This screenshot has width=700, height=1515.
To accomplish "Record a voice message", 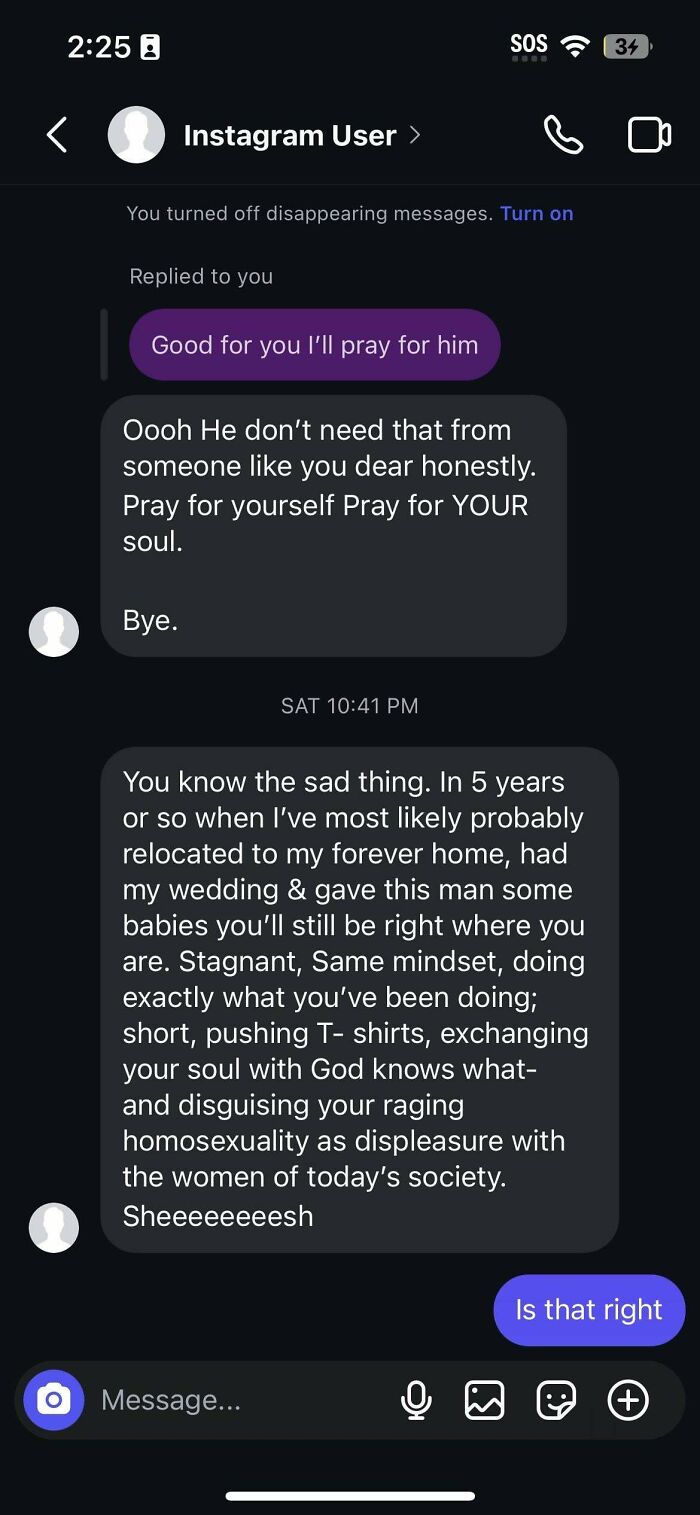I will [x=416, y=1399].
